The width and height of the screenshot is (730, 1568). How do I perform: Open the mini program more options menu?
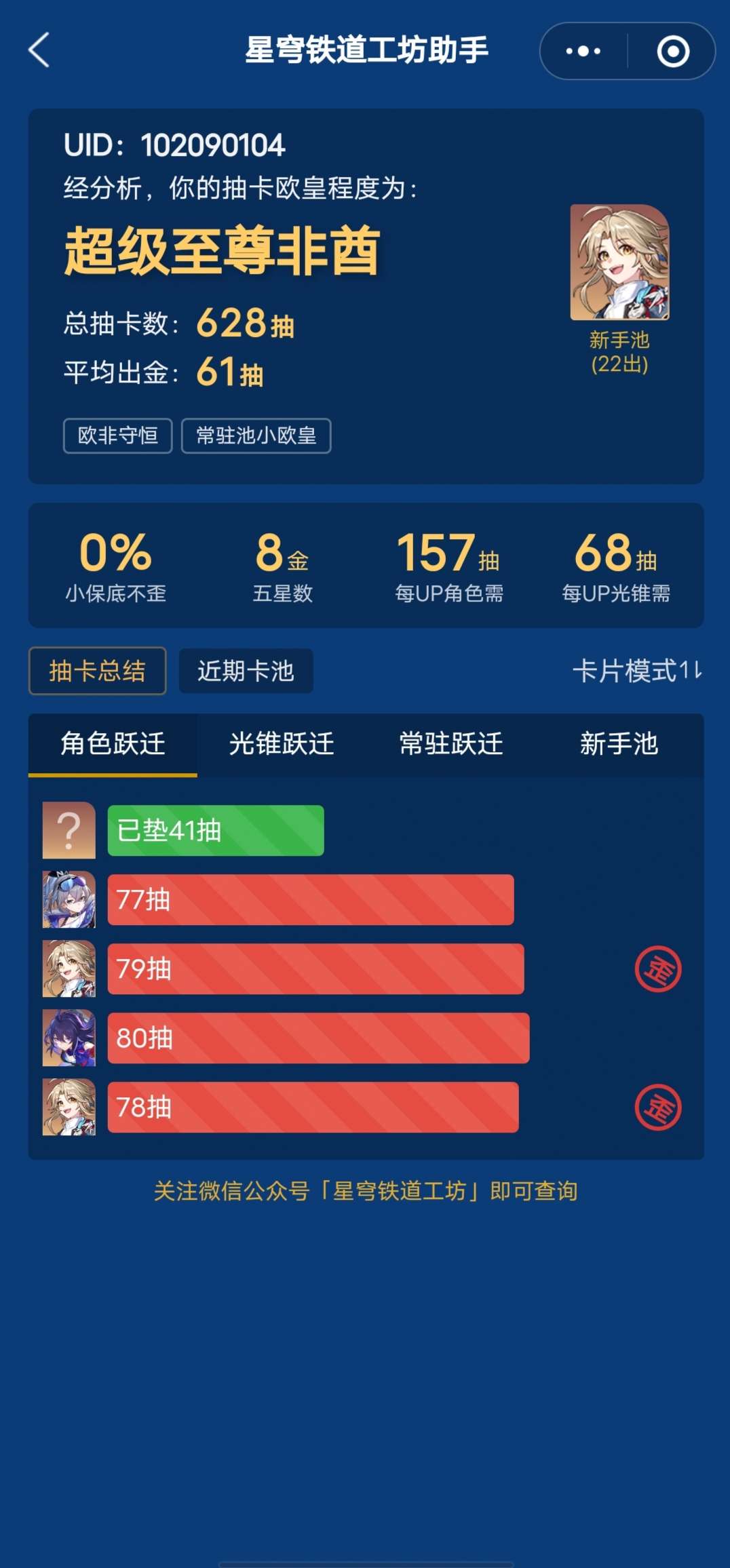tap(583, 52)
